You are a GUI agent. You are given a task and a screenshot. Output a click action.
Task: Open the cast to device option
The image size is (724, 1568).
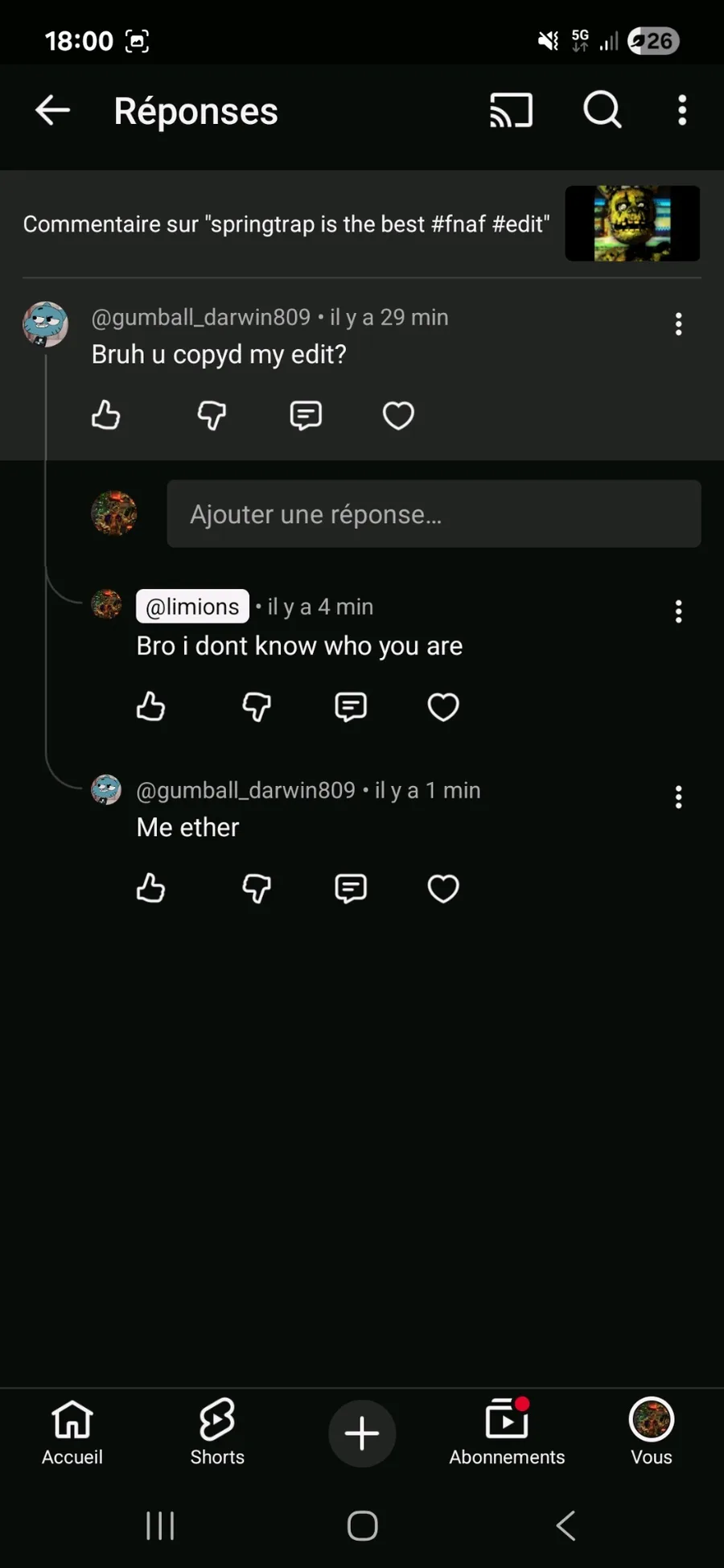coord(511,110)
